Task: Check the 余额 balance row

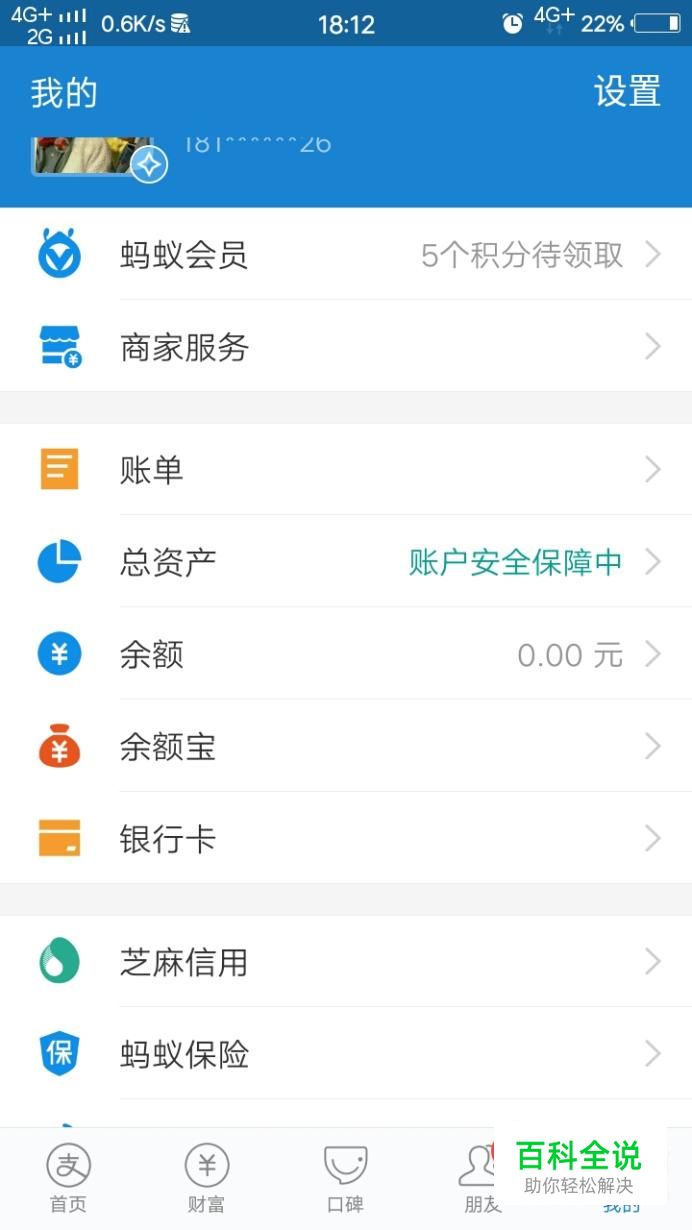Action: point(345,654)
